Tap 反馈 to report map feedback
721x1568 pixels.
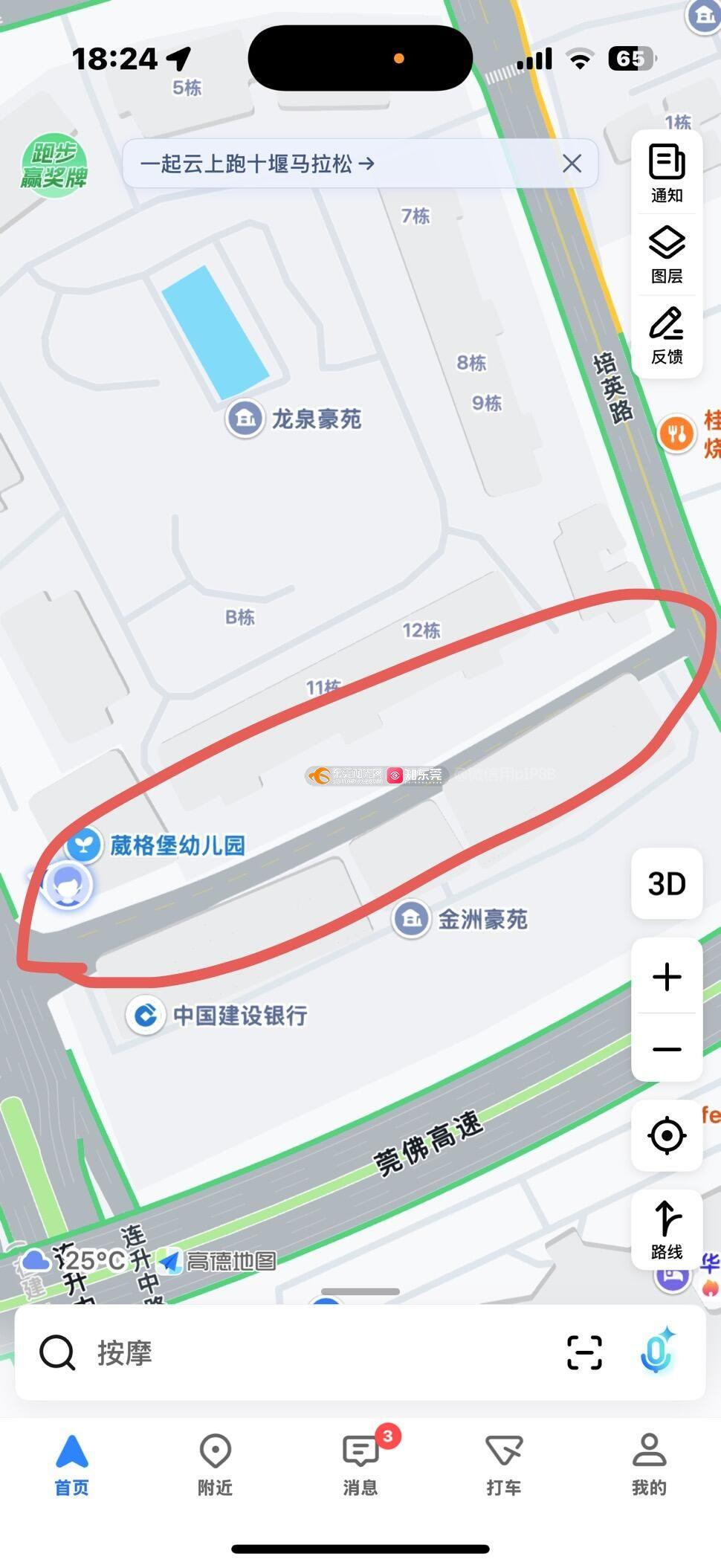(x=667, y=335)
